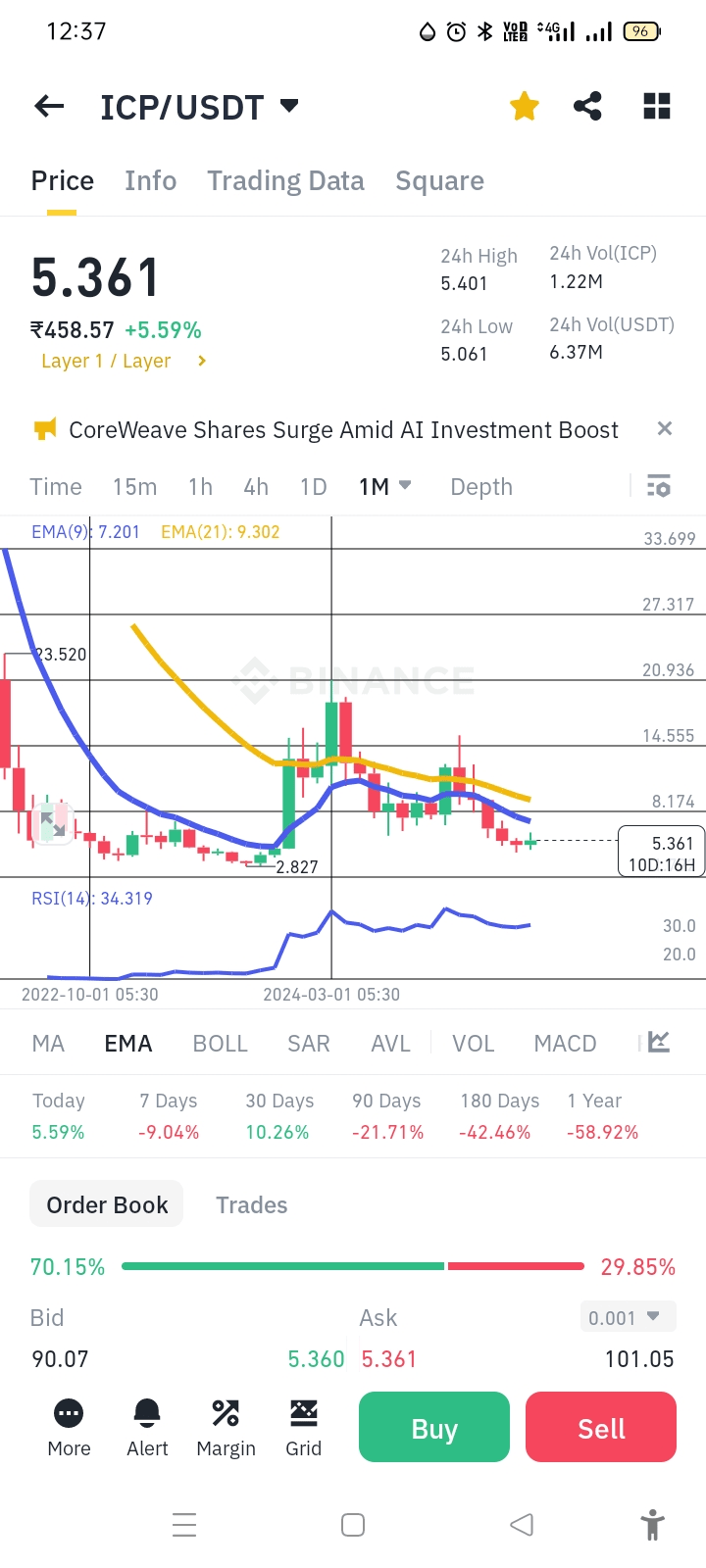The image size is (706, 1568).
Task: Select the 15m chart interval
Action: (x=134, y=487)
